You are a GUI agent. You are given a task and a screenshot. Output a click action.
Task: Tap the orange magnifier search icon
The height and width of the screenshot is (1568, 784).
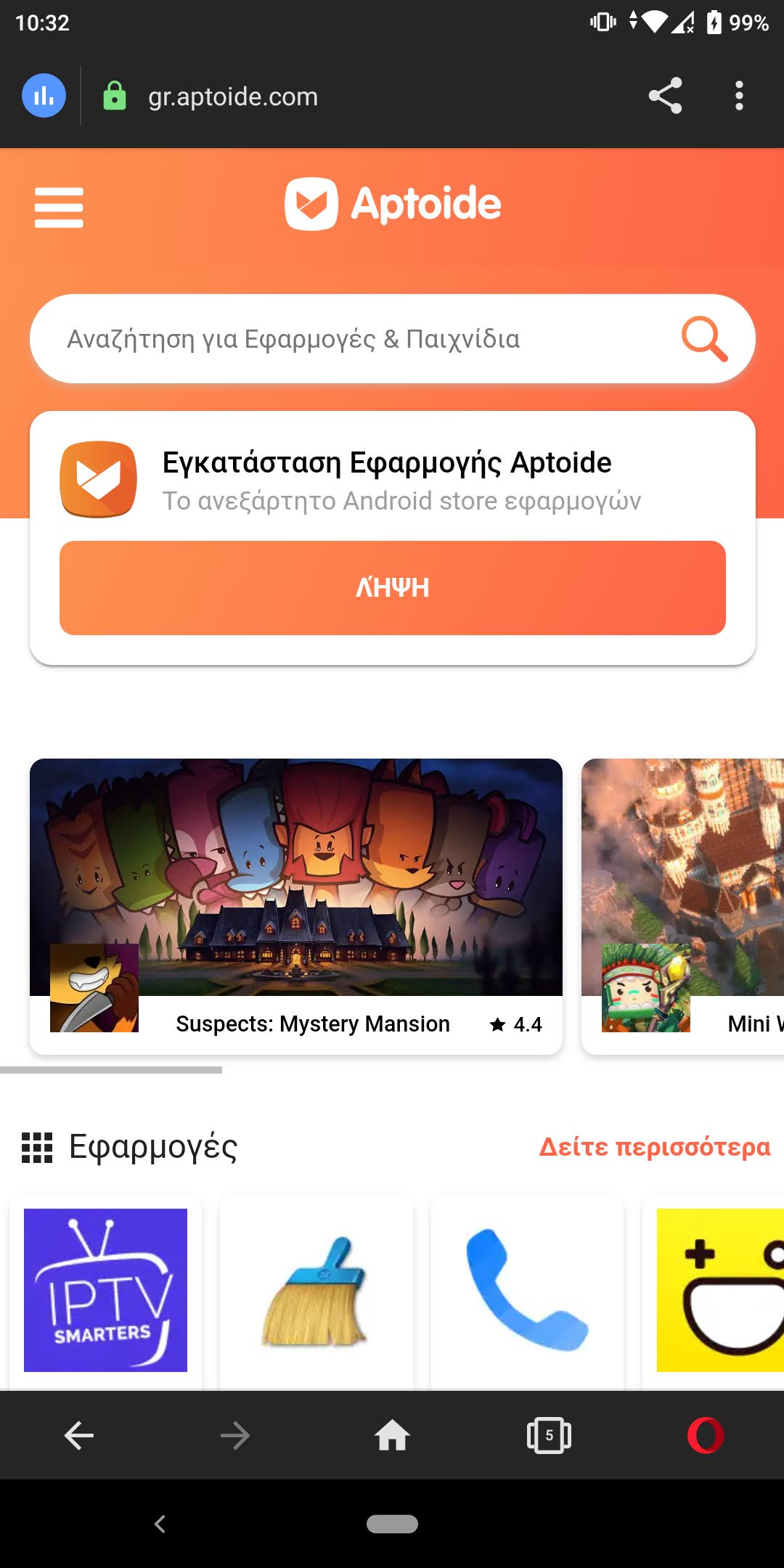coord(703,339)
